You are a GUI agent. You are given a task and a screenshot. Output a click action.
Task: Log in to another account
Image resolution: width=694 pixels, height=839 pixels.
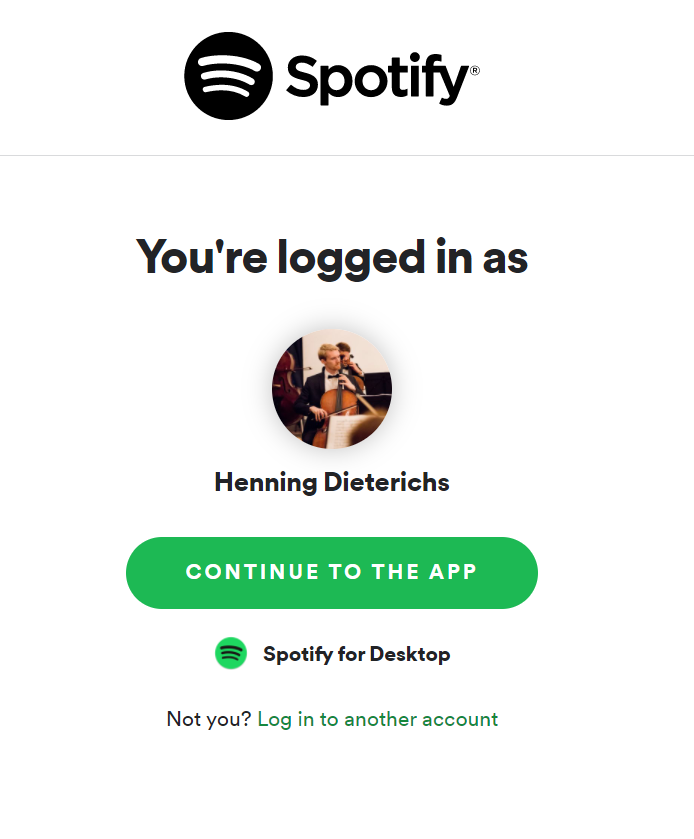click(377, 719)
